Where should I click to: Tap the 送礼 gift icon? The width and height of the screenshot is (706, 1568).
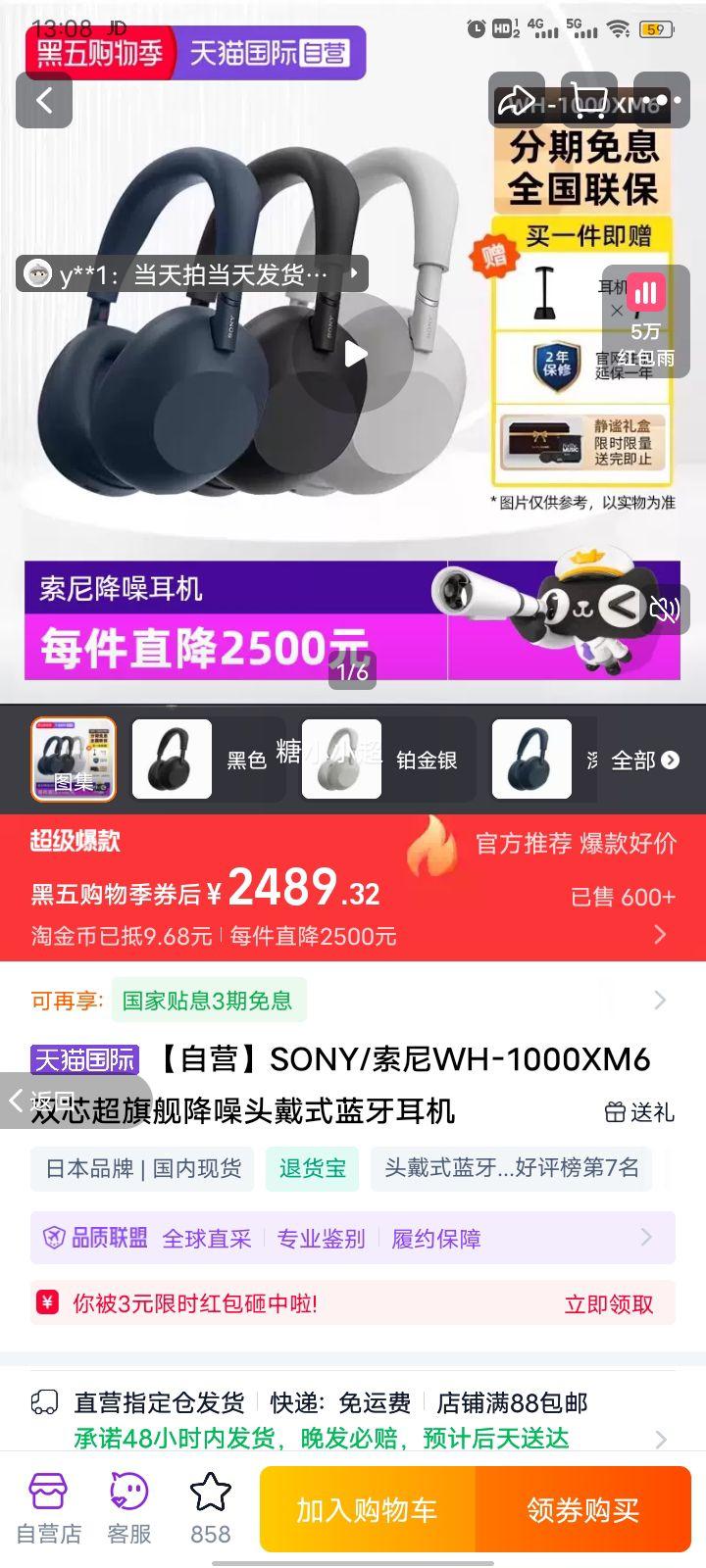(x=636, y=1113)
